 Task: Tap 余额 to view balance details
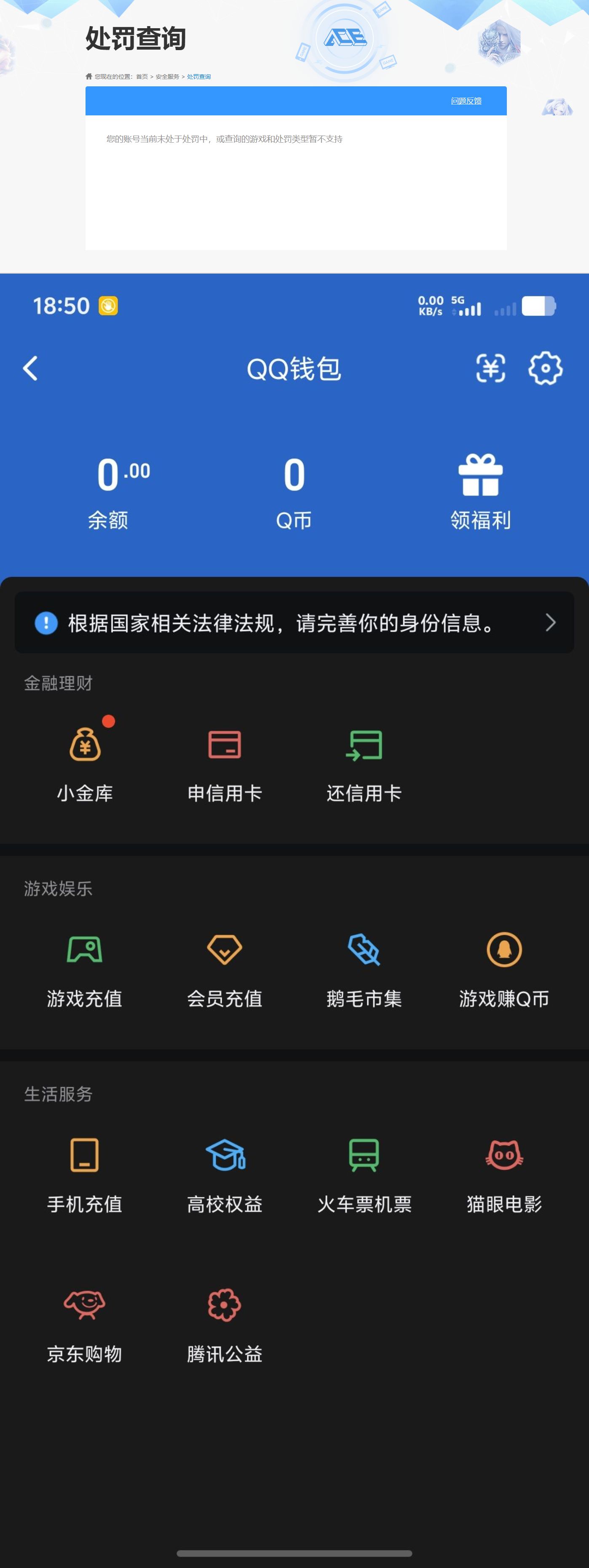[108, 520]
